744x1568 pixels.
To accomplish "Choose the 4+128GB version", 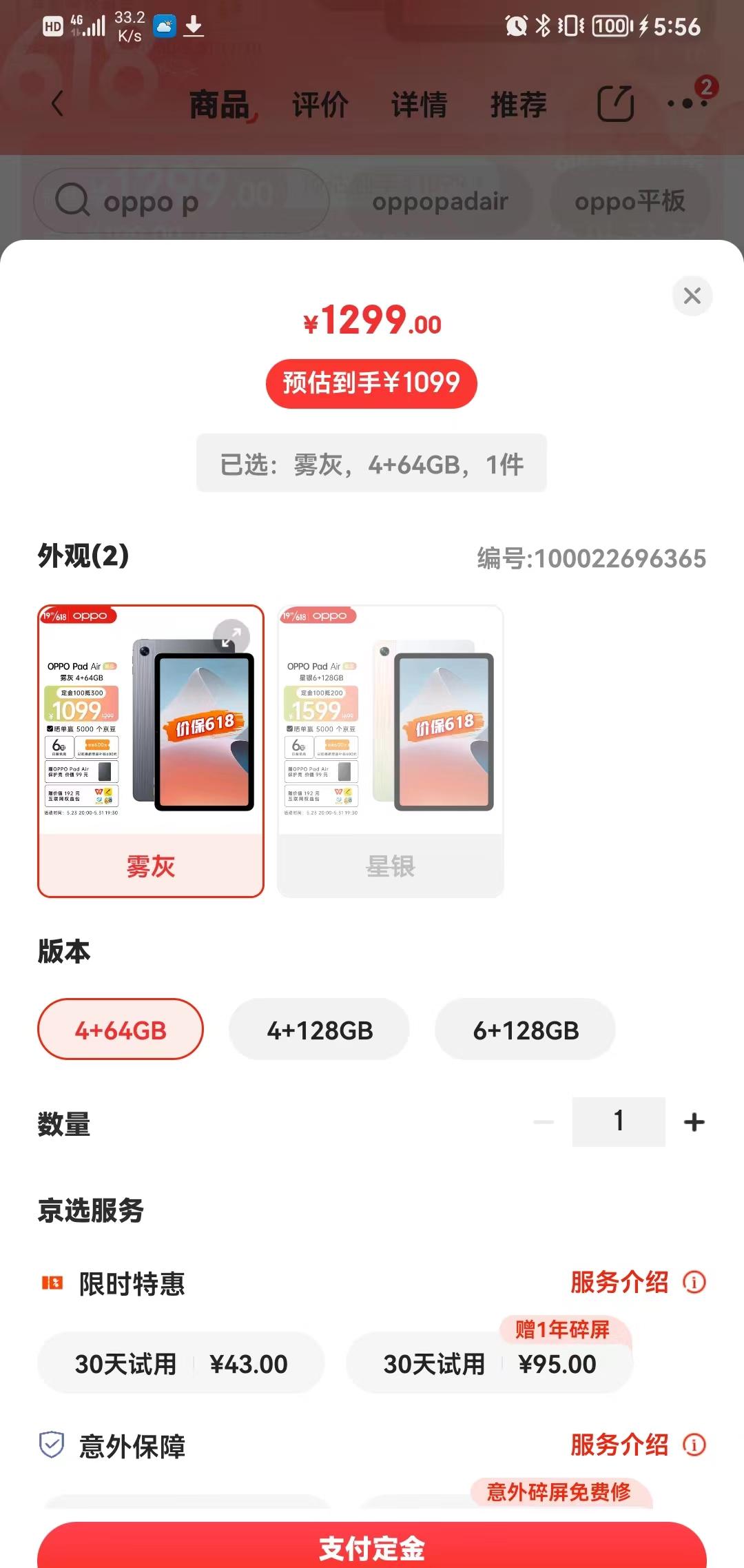I will point(320,1030).
